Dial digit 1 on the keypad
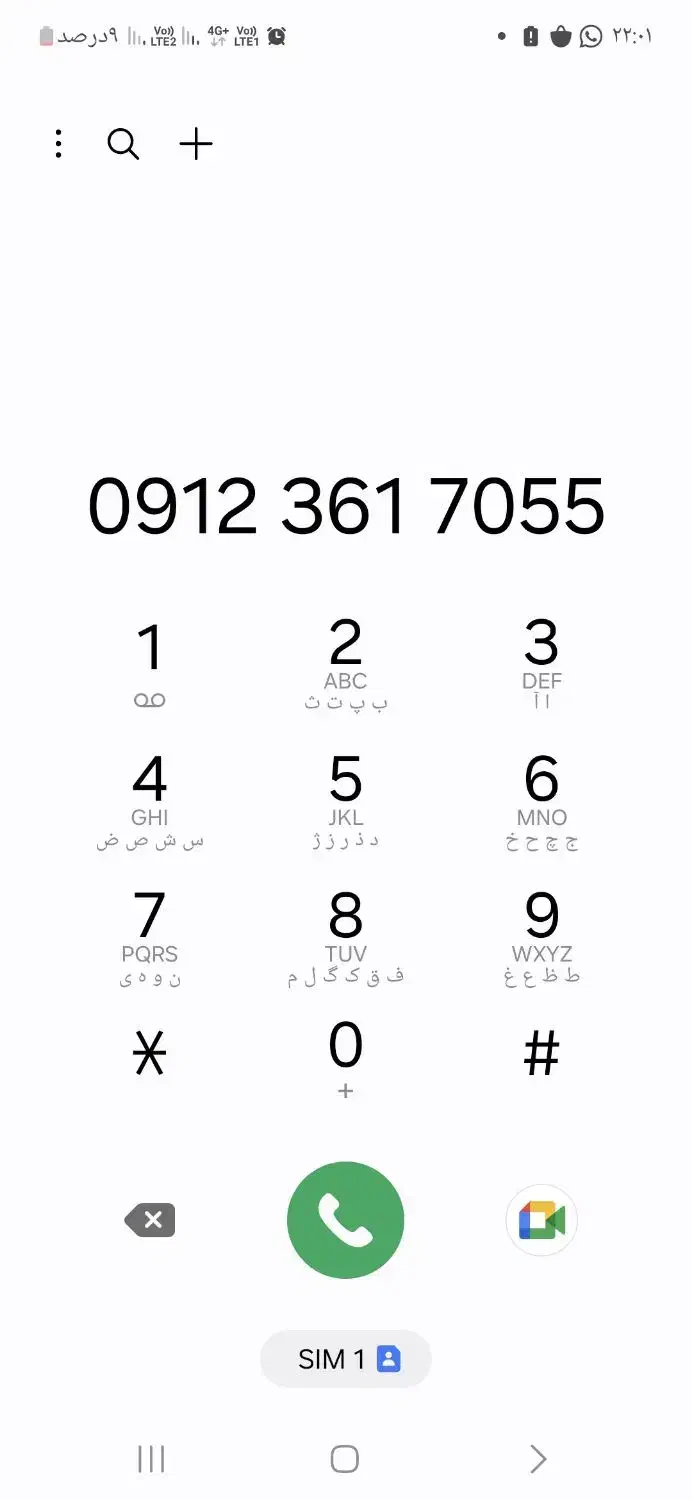The width and height of the screenshot is (692, 1500). 150,662
